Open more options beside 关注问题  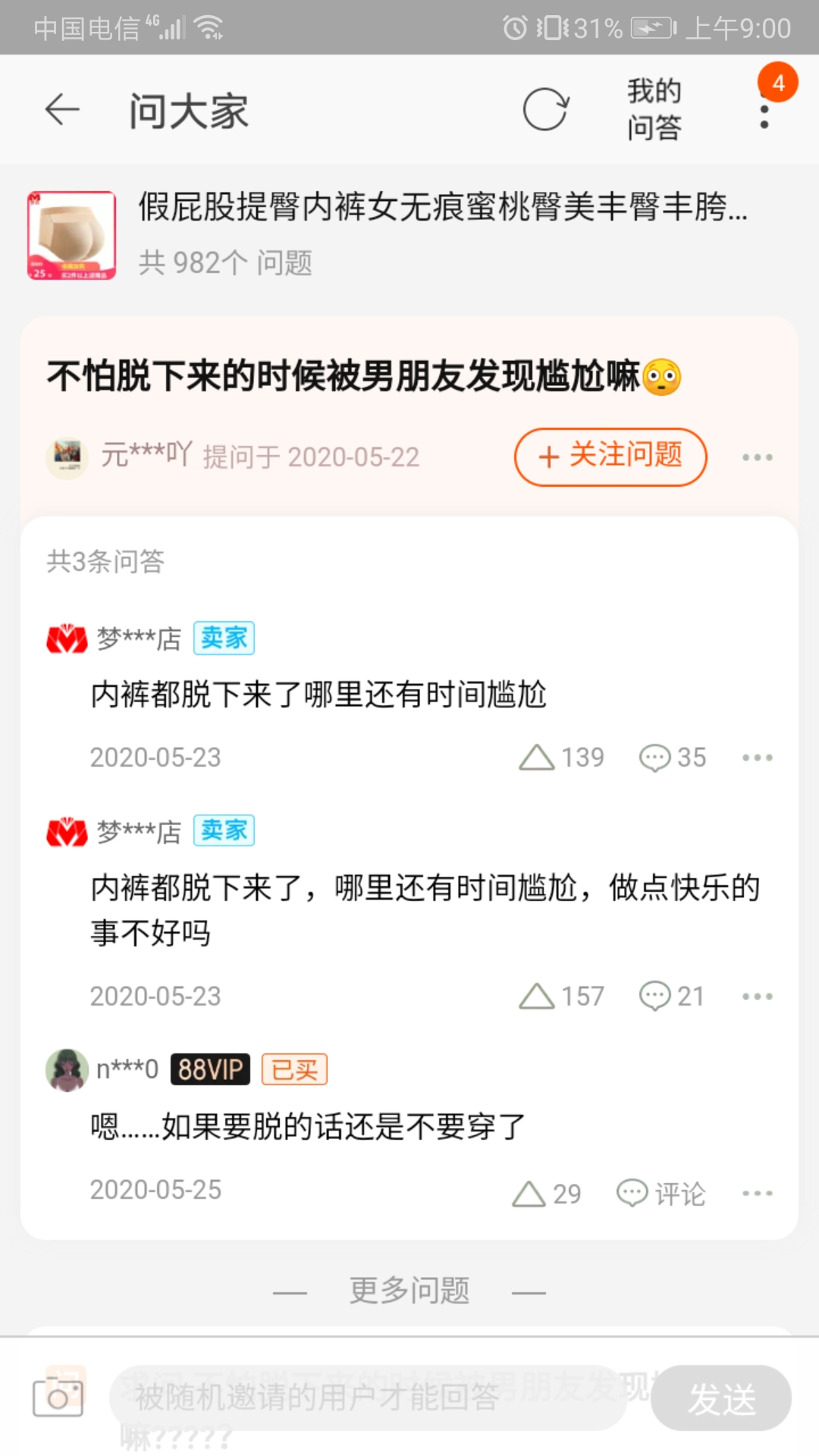click(x=757, y=457)
